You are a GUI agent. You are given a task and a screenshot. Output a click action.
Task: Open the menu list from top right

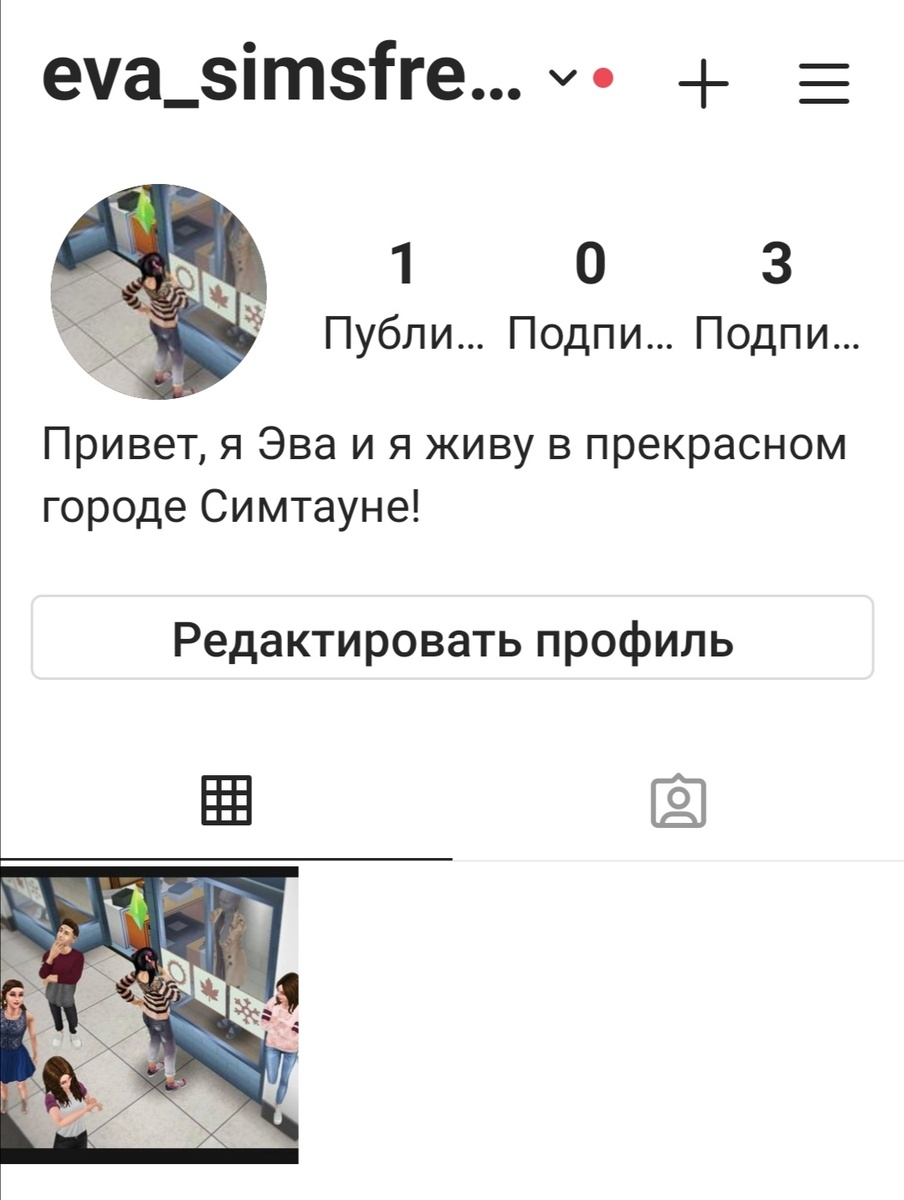[x=822, y=84]
